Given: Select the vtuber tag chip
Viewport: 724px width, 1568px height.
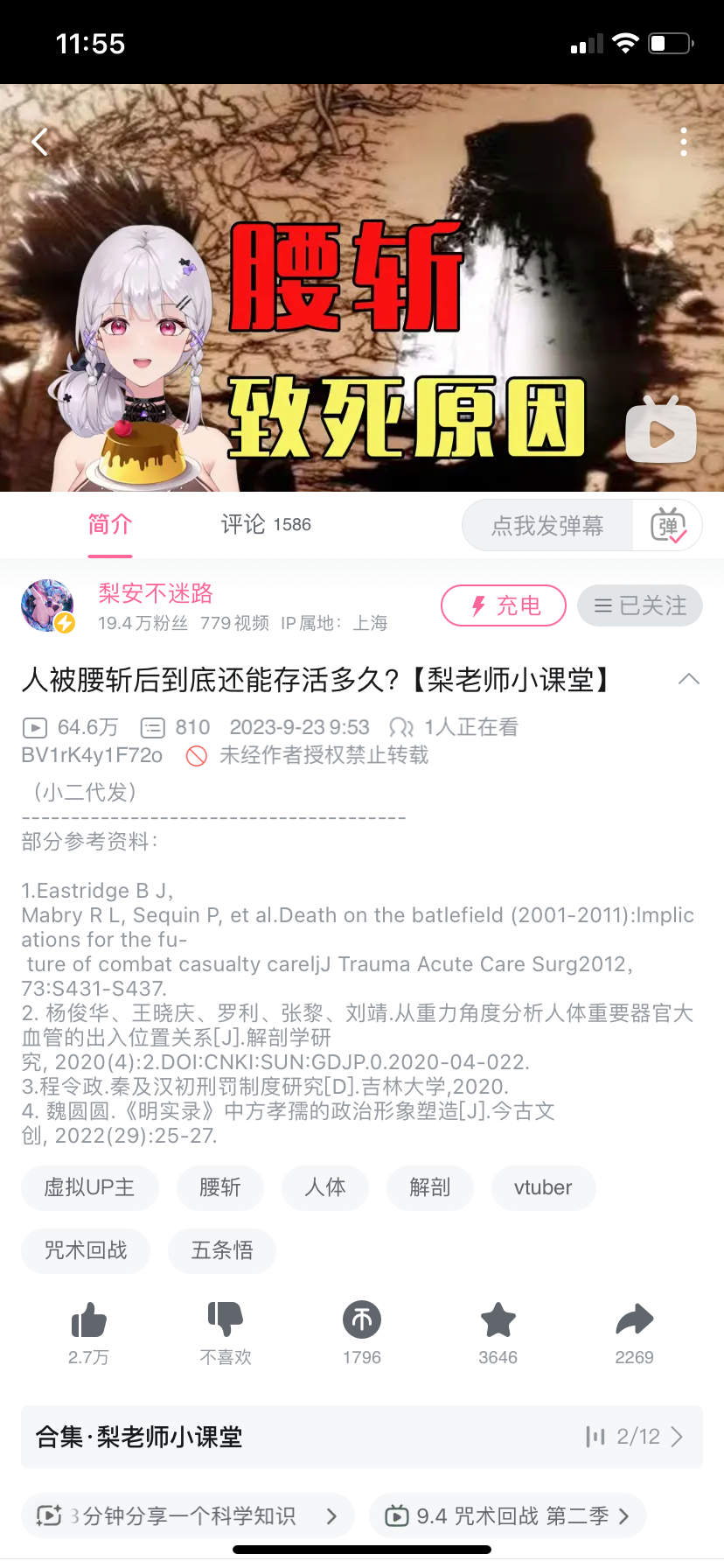Looking at the screenshot, I should coord(543,1187).
